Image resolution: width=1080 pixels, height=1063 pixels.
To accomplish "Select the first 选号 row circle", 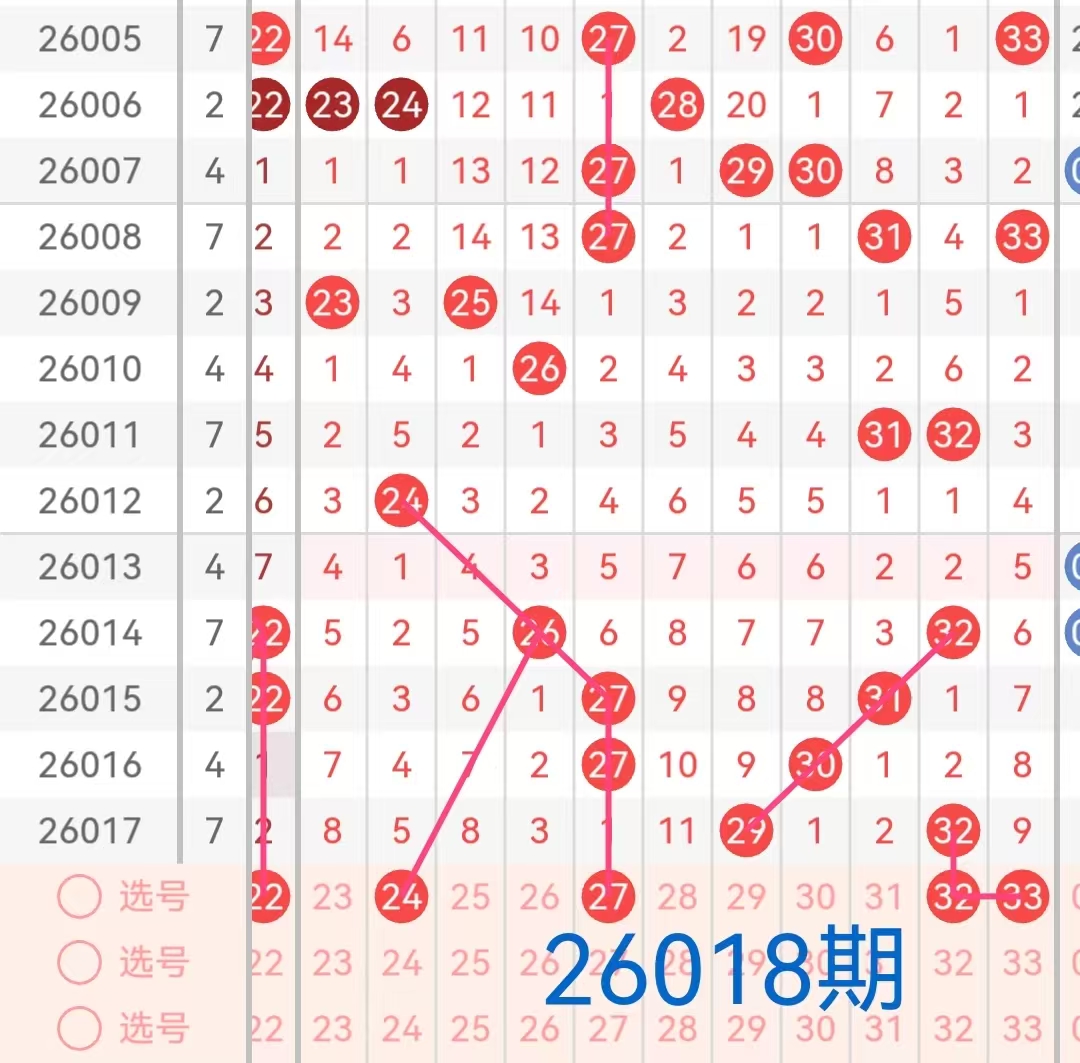I will [x=79, y=897].
